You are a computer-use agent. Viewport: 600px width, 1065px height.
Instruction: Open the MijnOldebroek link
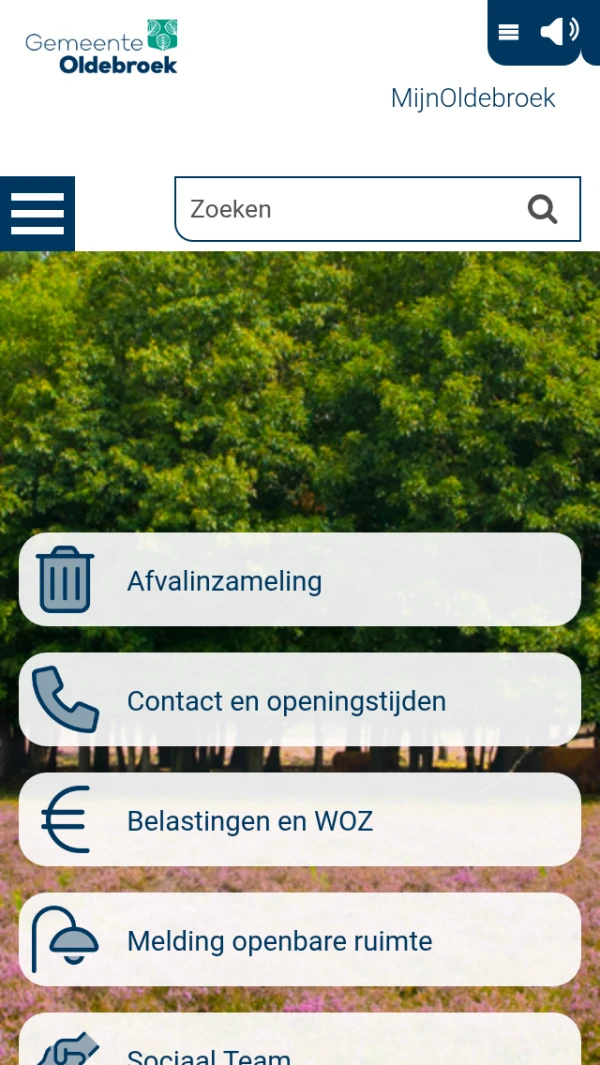[x=472, y=98]
